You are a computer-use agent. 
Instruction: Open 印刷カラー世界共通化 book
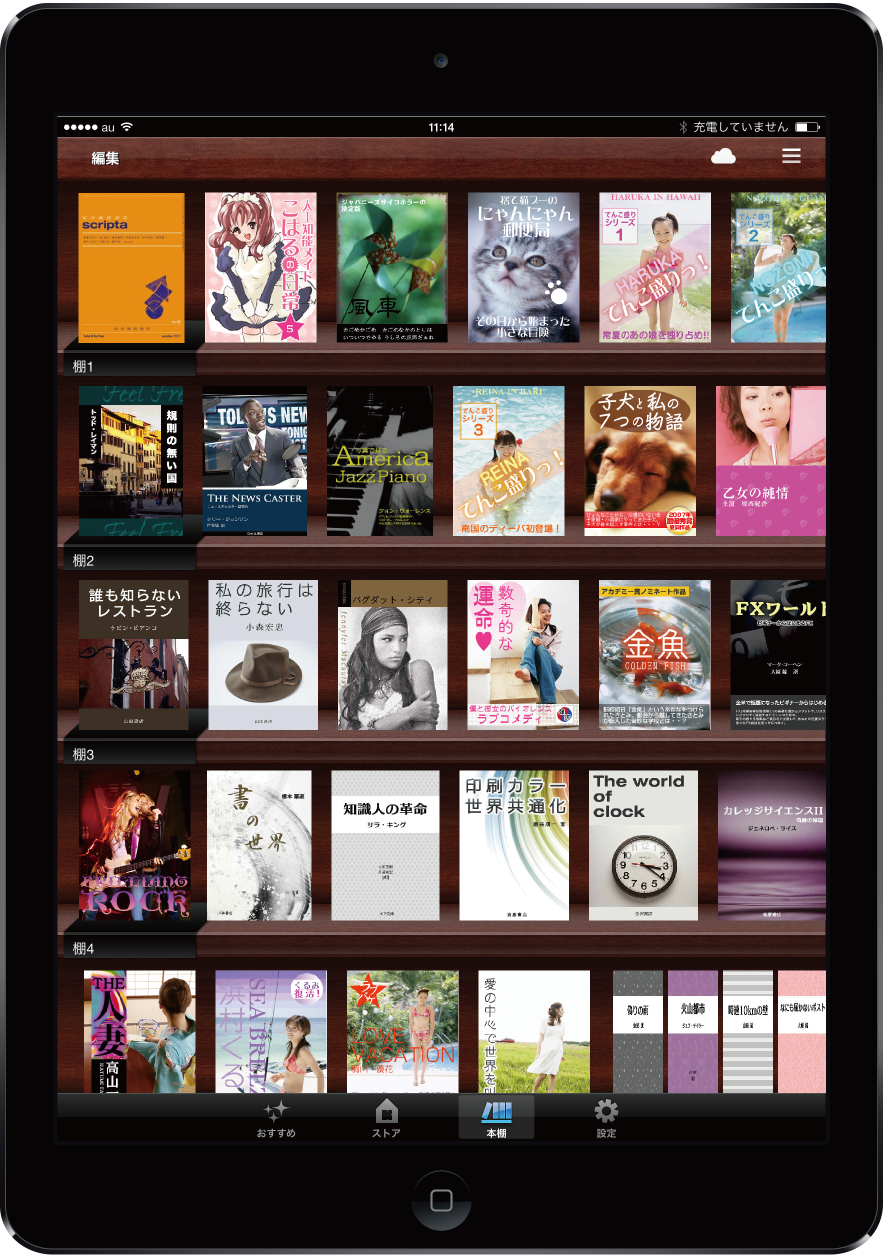[x=514, y=845]
